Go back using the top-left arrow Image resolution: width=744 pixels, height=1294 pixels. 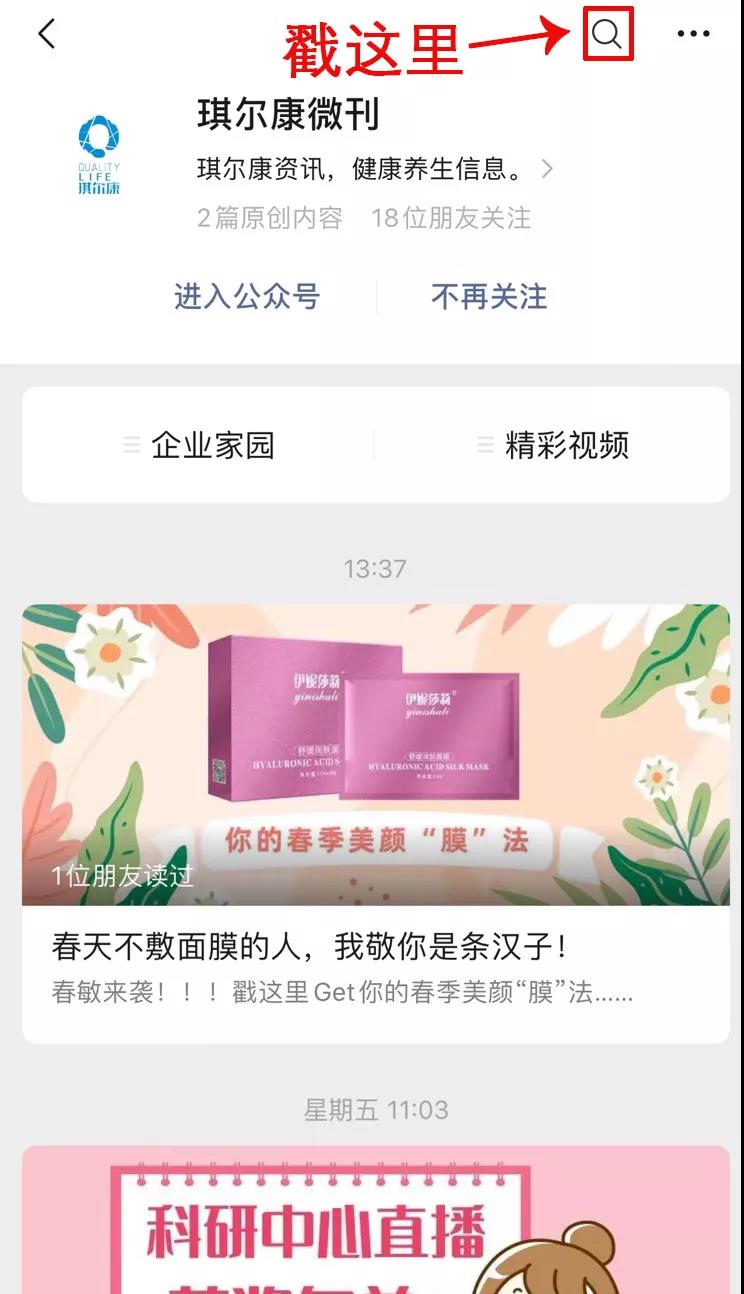(x=46, y=34)
